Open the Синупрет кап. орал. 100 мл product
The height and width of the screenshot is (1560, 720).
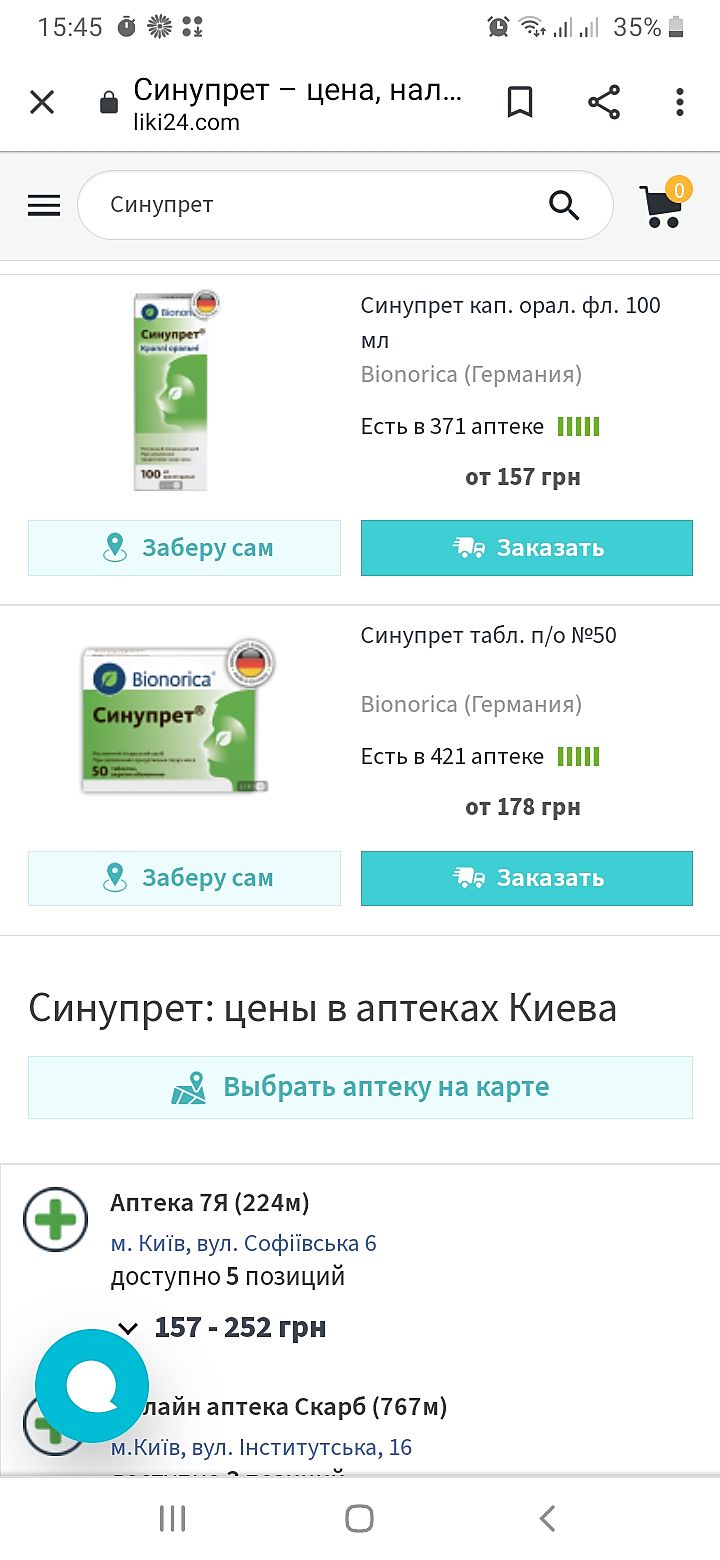tap(510, 322)
